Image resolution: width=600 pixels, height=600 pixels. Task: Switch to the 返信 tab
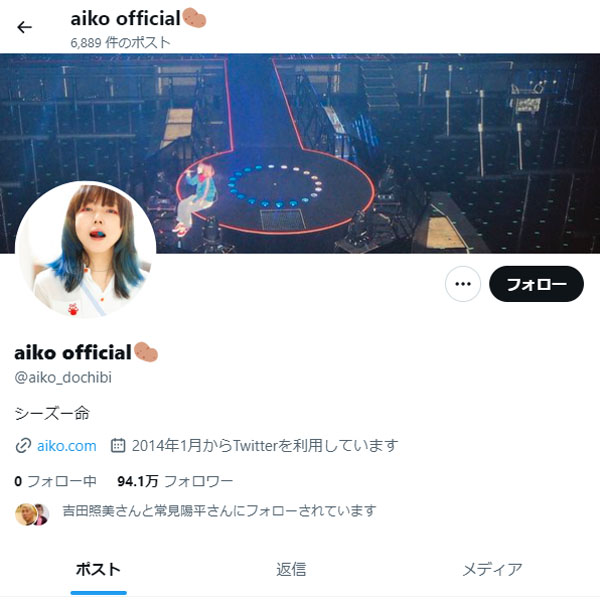pyautogui.click(x=291, y=569)
